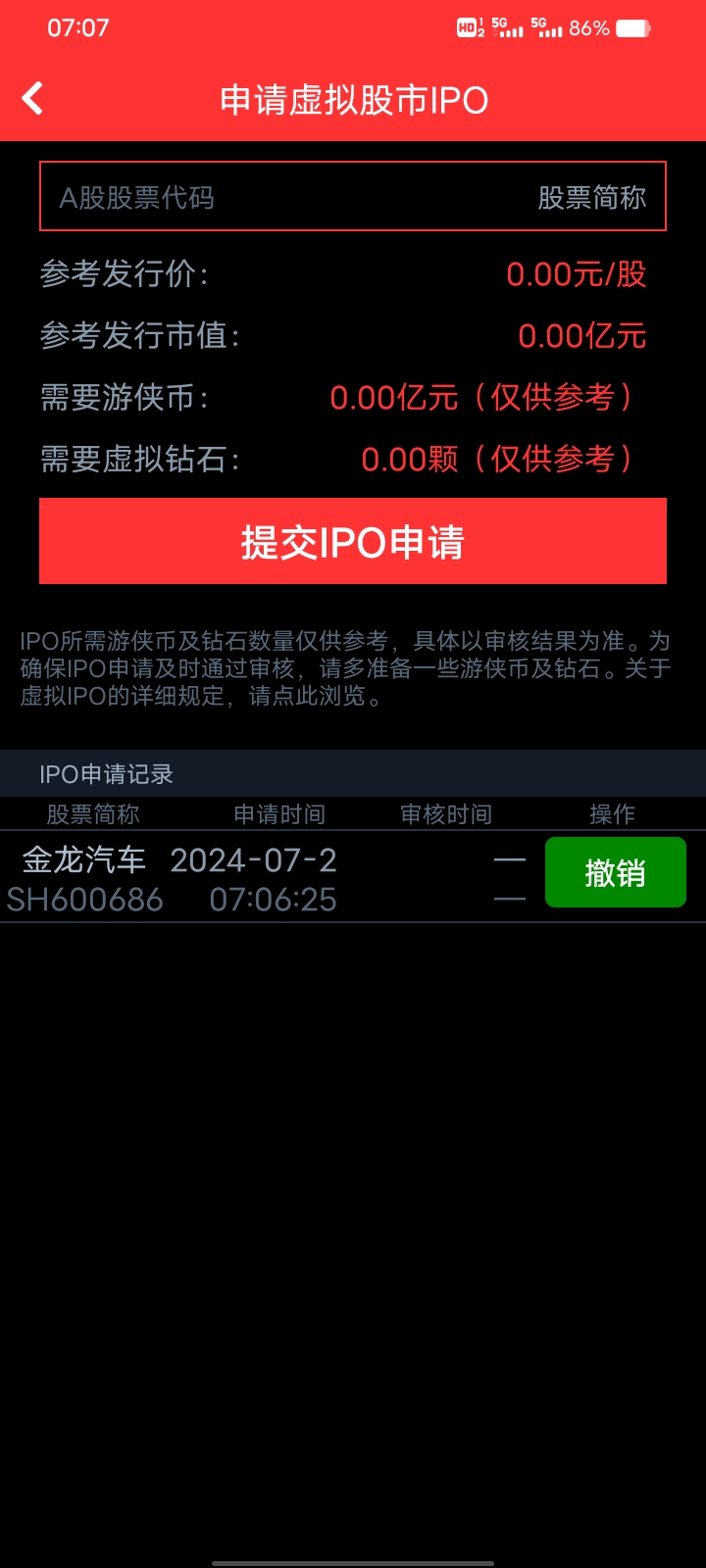This screenshot has width=706, height=1568.
Task: Submit with the 提交IPO申请 button
Action: pyautogui.click(x=353, y=541)
